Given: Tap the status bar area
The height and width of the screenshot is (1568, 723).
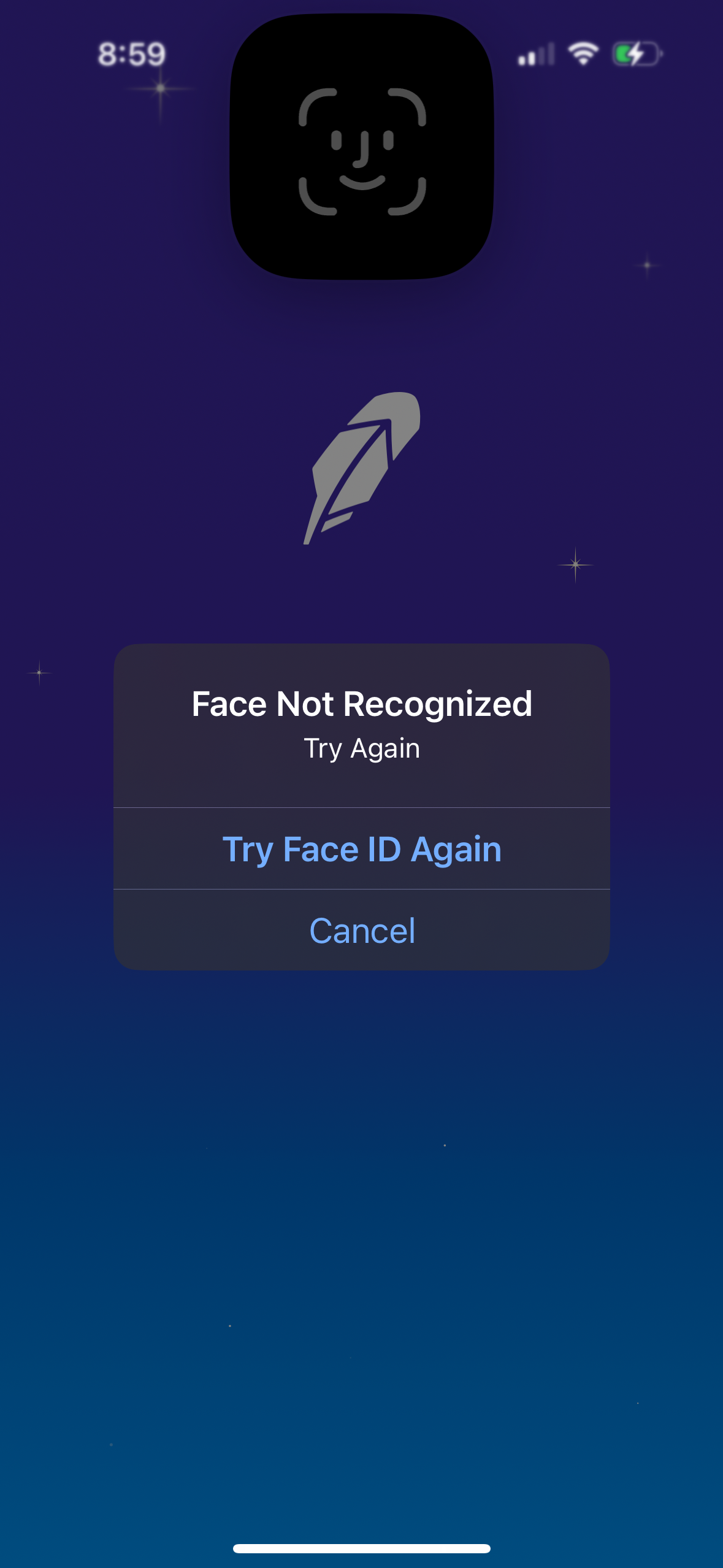Looking at the screenshot, I should 362,55.
